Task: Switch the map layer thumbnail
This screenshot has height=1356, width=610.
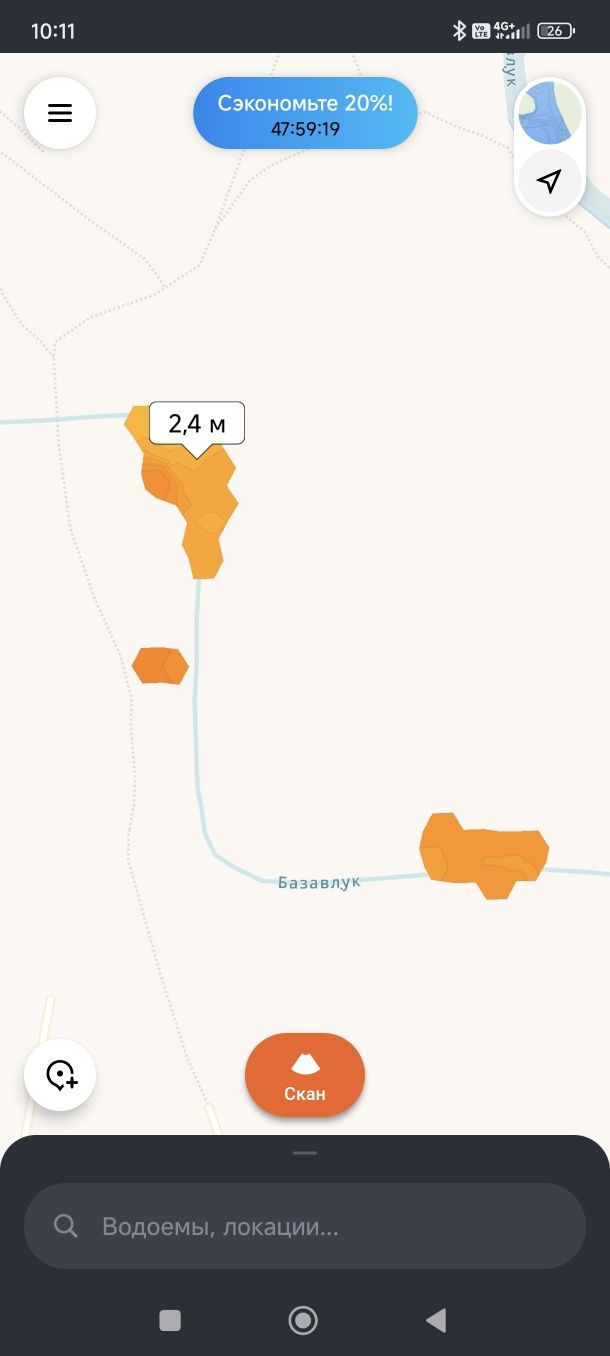Action: click(x=549, y=113)
